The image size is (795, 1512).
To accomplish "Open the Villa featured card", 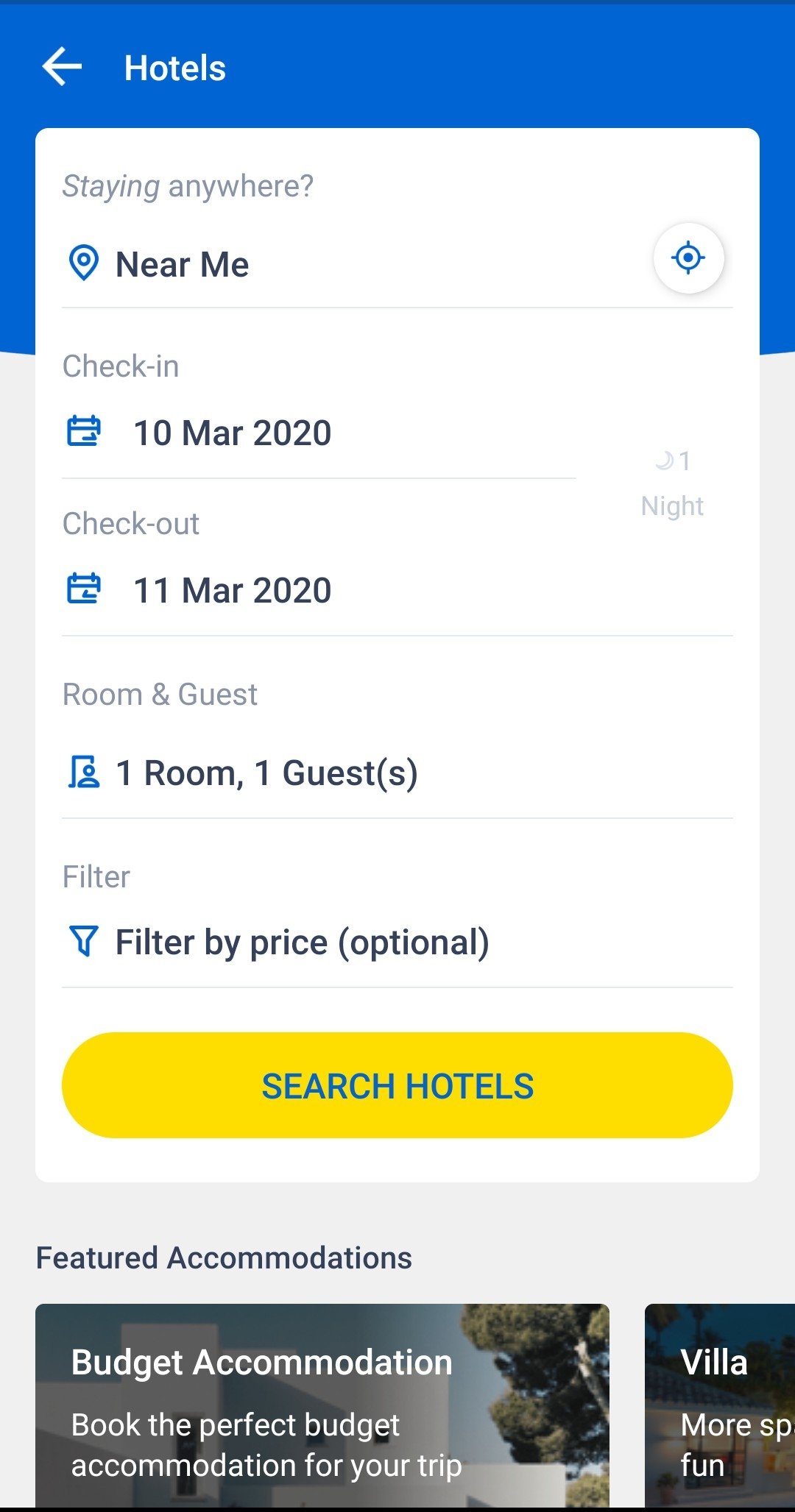I will 720,1405.
